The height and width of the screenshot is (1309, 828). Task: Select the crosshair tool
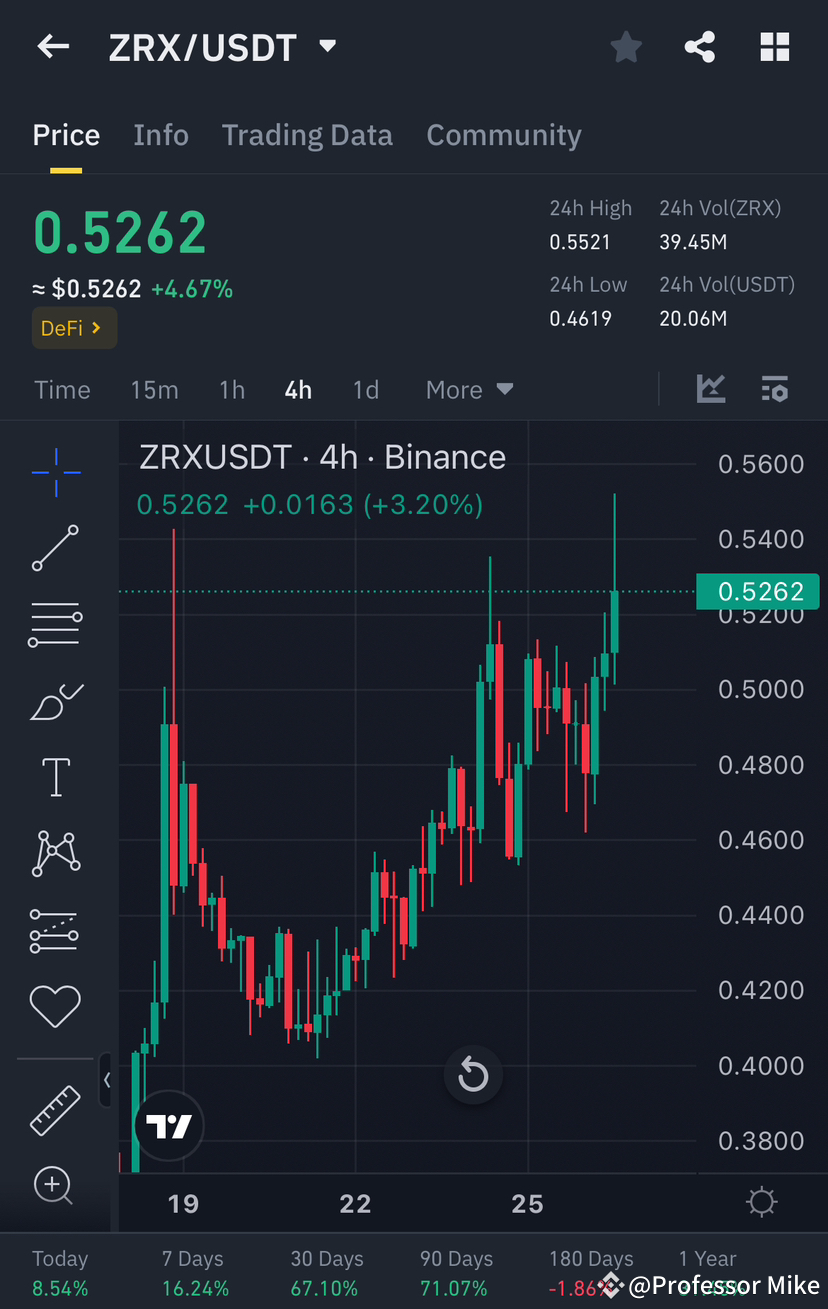(55, 472)
